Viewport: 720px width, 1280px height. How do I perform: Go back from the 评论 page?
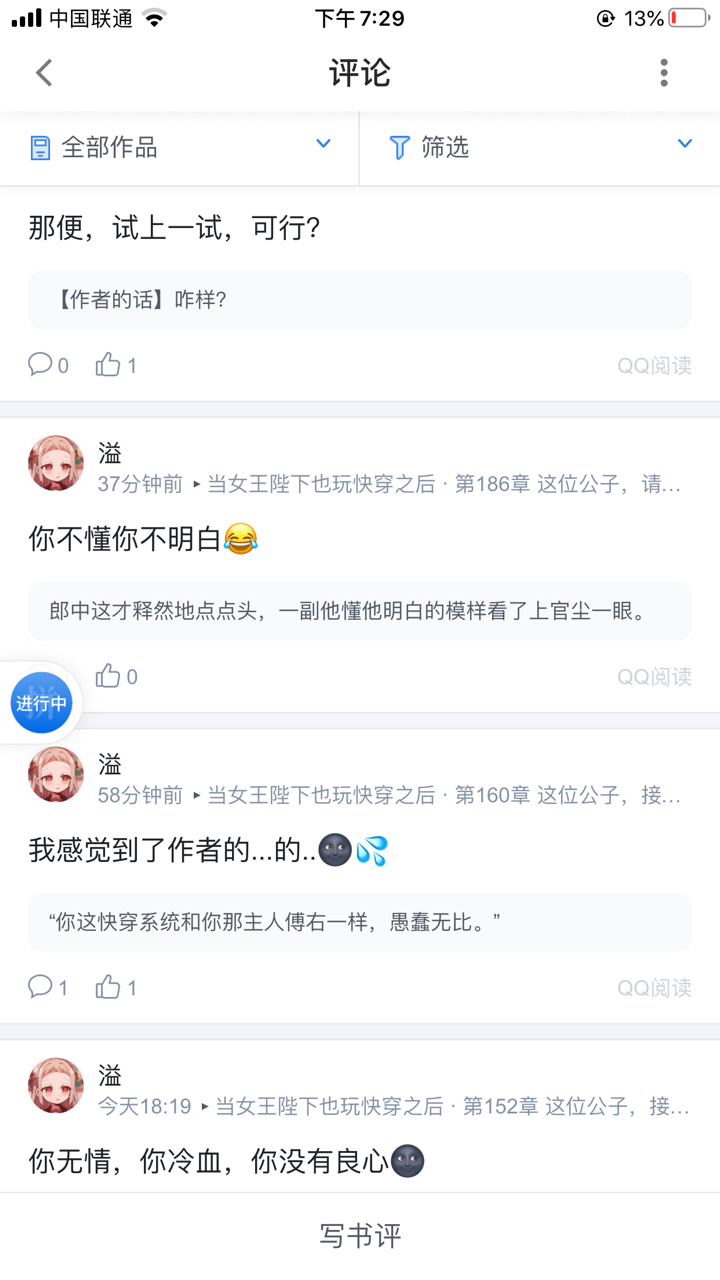pyautogui.click(x=44, y=72)
